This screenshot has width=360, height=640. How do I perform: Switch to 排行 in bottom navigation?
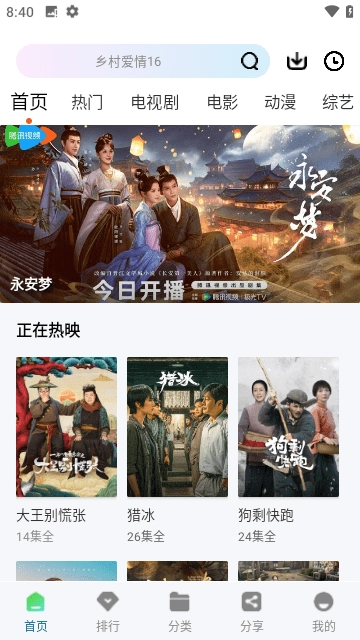[108, 611]
